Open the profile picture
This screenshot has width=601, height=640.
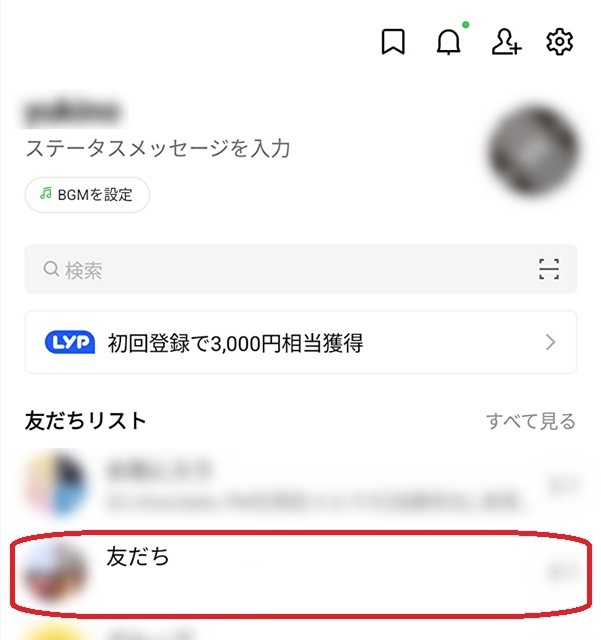click(532, 150)
